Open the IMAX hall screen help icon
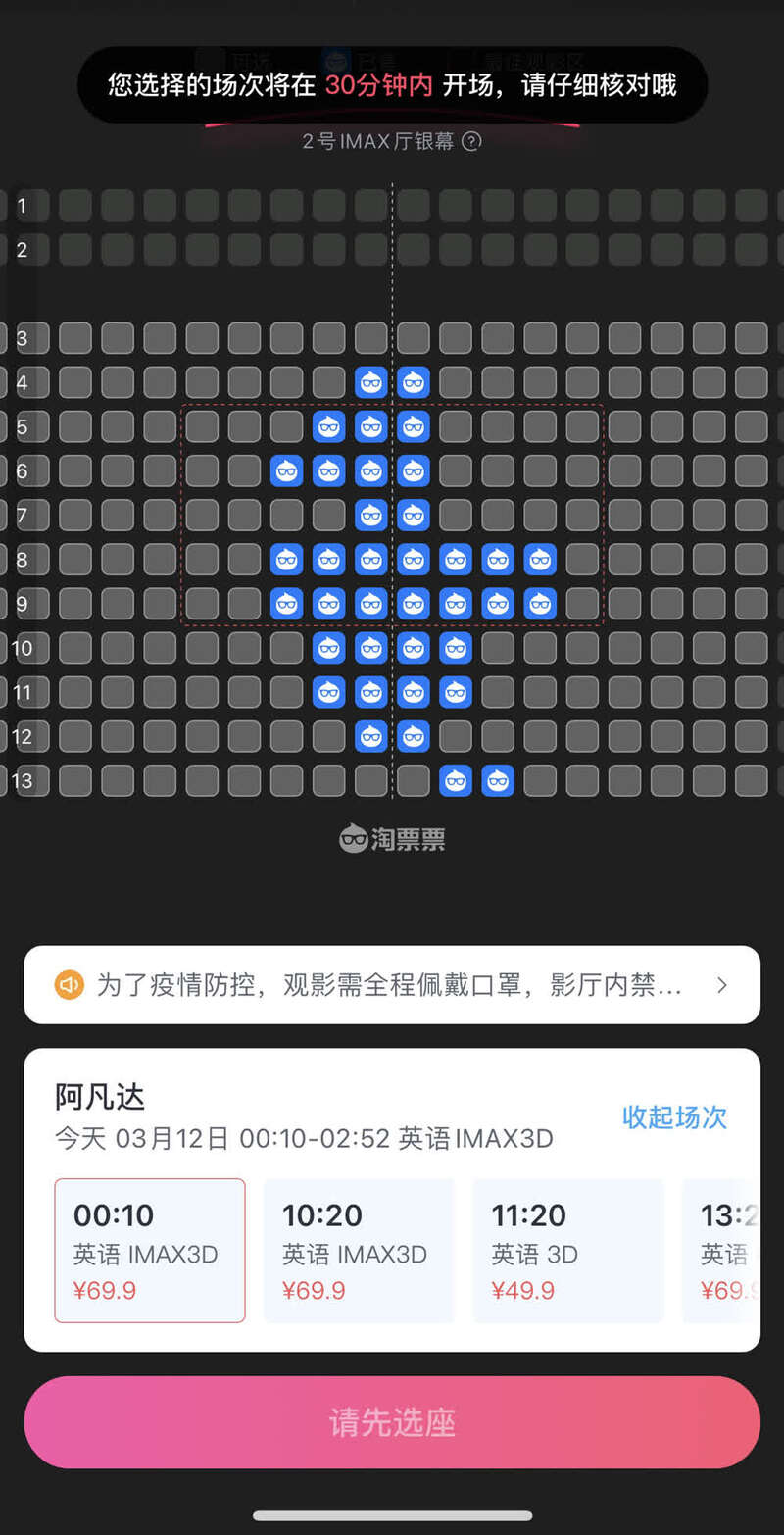This screenshot has height=1535, width=784. pyautogui.click(x=471, y=142)
